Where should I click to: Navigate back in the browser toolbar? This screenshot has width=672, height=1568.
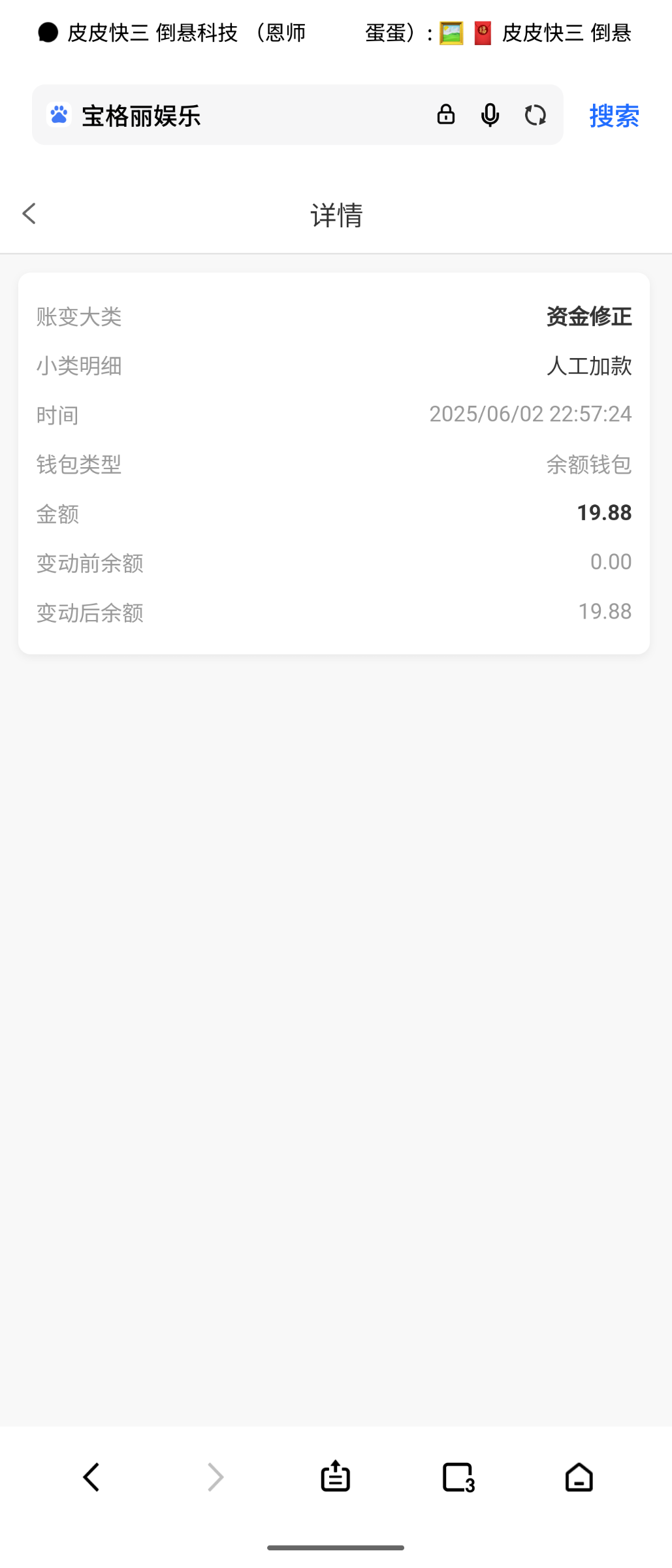(91, 1477)
